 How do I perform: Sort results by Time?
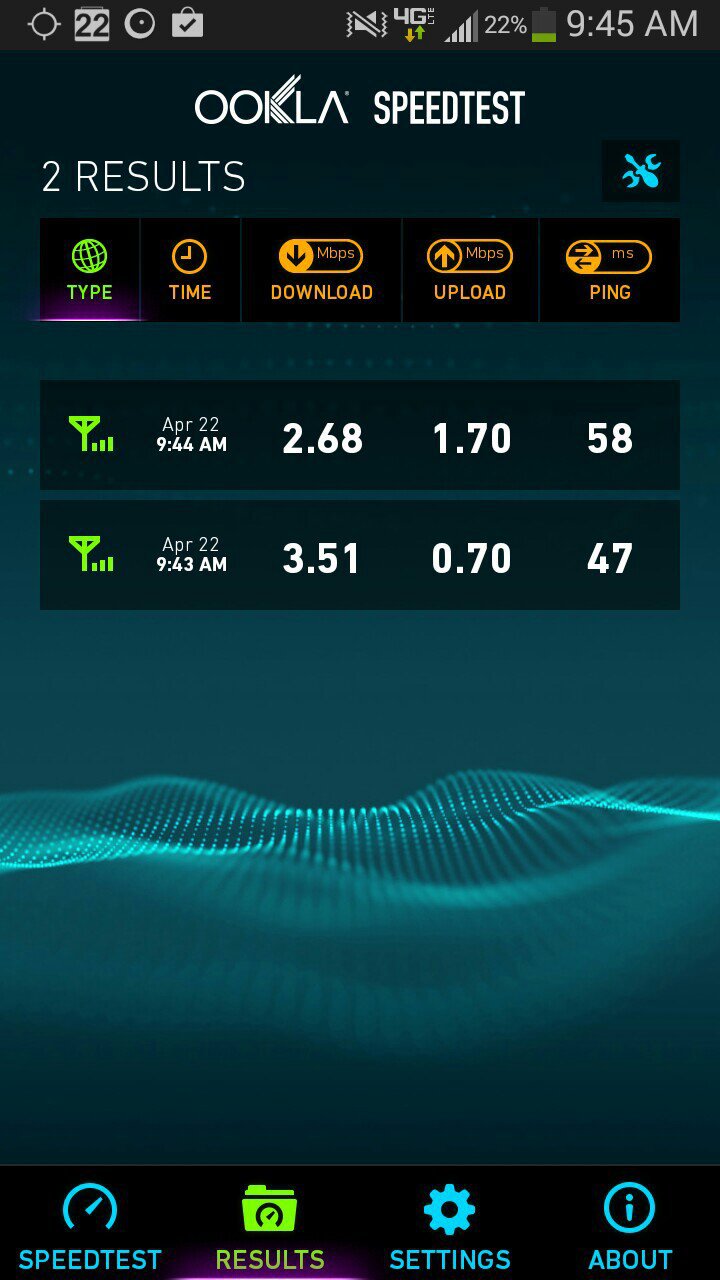190,271
